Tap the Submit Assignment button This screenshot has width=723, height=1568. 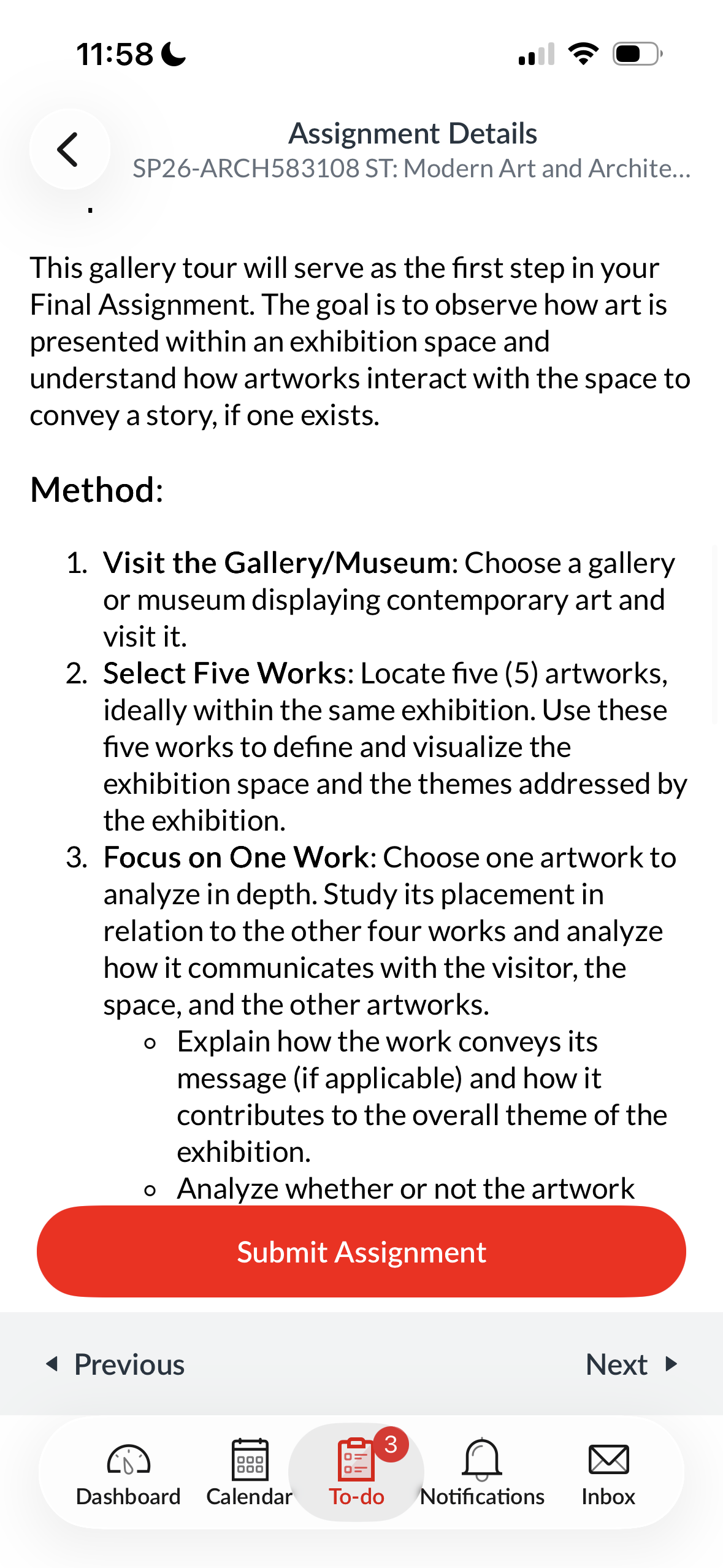tap(361, 1251)
